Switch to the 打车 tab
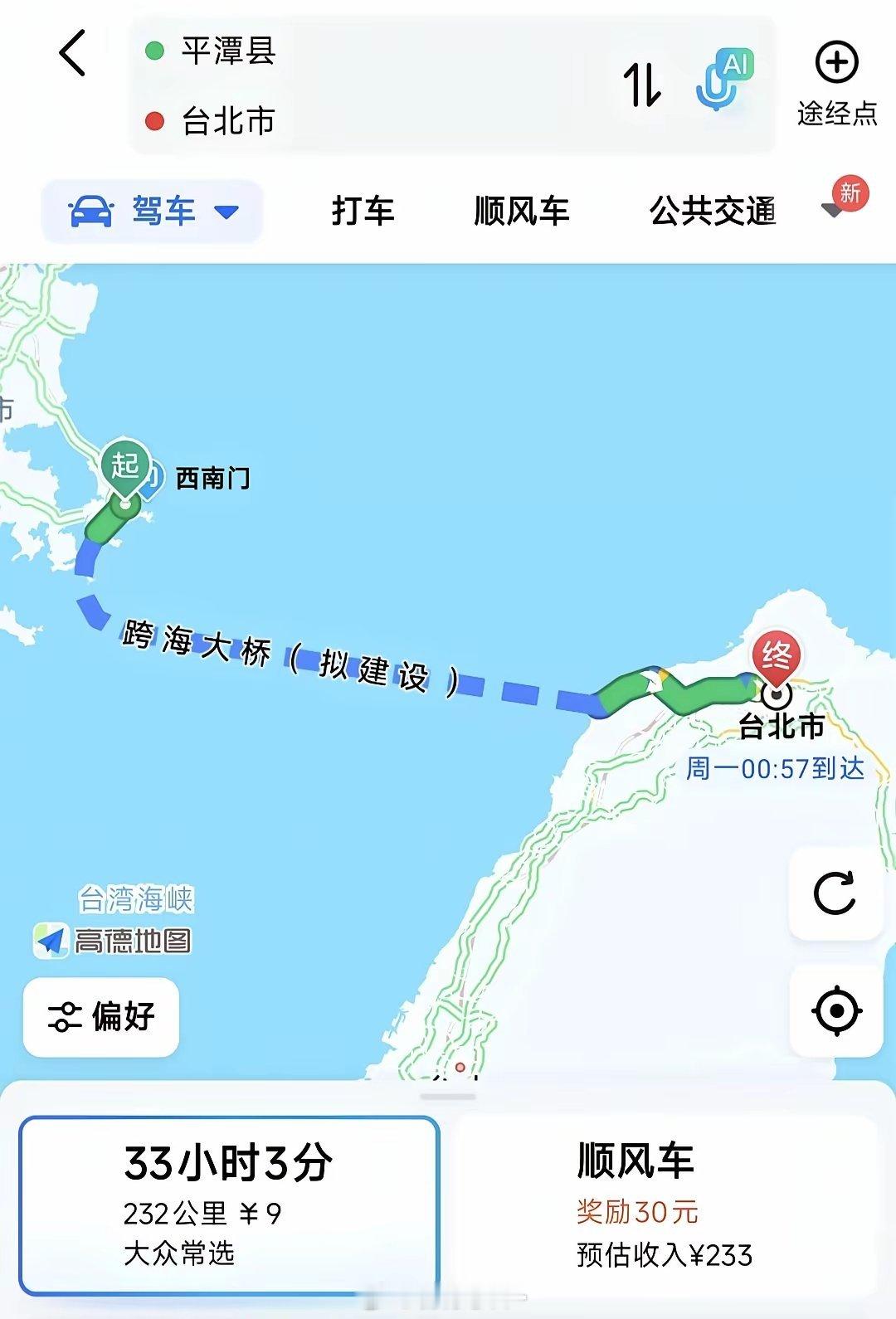Viewport: 896px width, 1319px height. coord(363,212)
